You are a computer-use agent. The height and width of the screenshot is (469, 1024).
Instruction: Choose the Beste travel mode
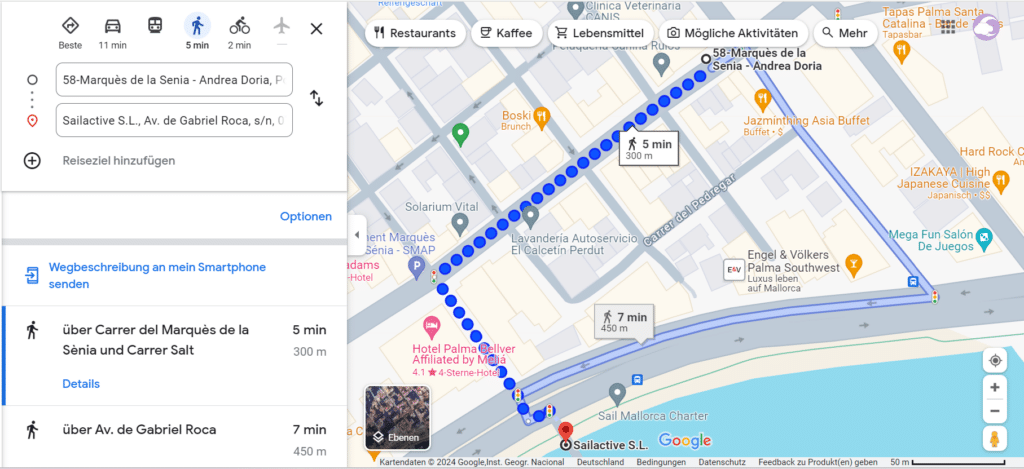70,31
